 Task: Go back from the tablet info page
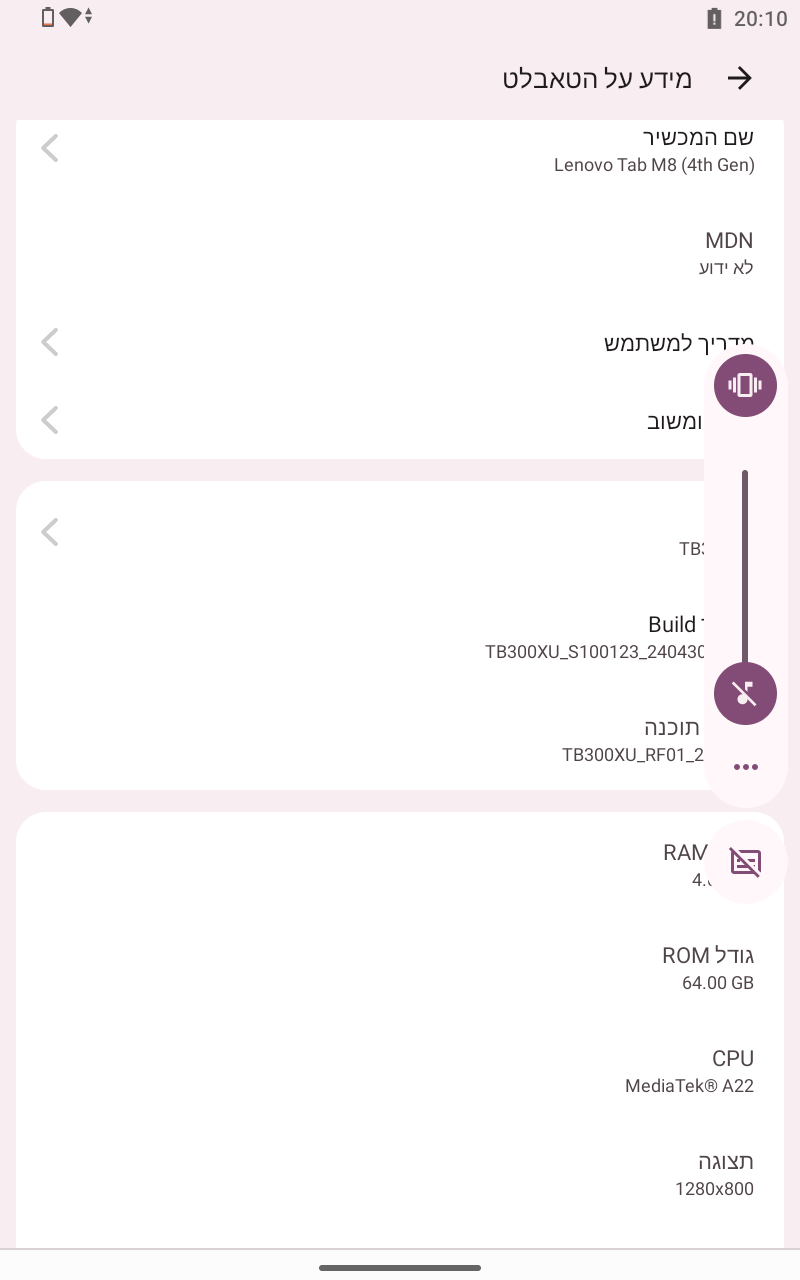click(739, 79)
